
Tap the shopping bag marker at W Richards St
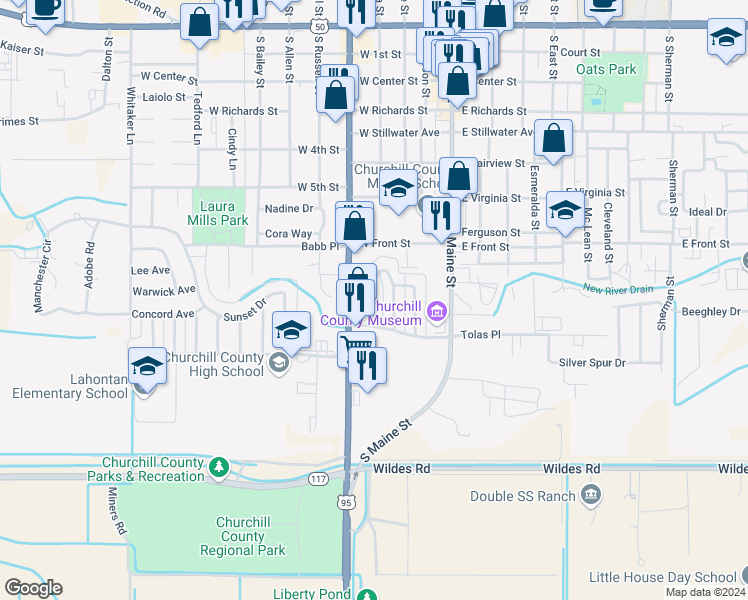pyautogui.click(x=336, y=95)
